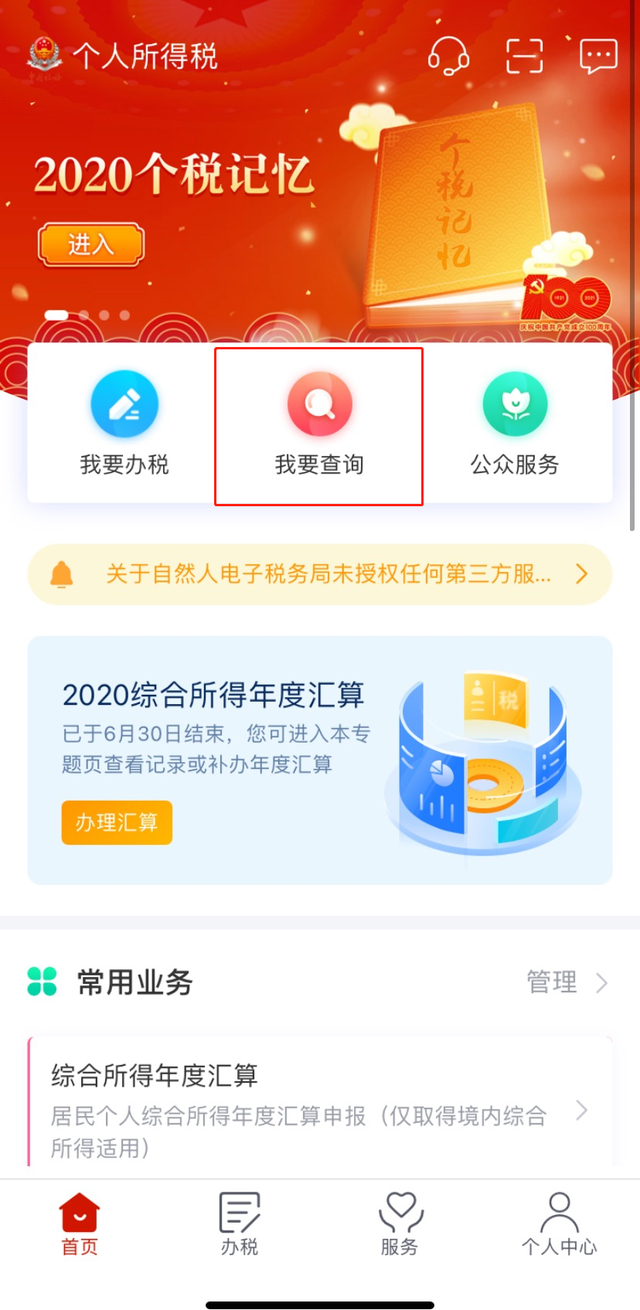Switch to the 办税 tab
Screen dimensions: 640x1310
240,1225
